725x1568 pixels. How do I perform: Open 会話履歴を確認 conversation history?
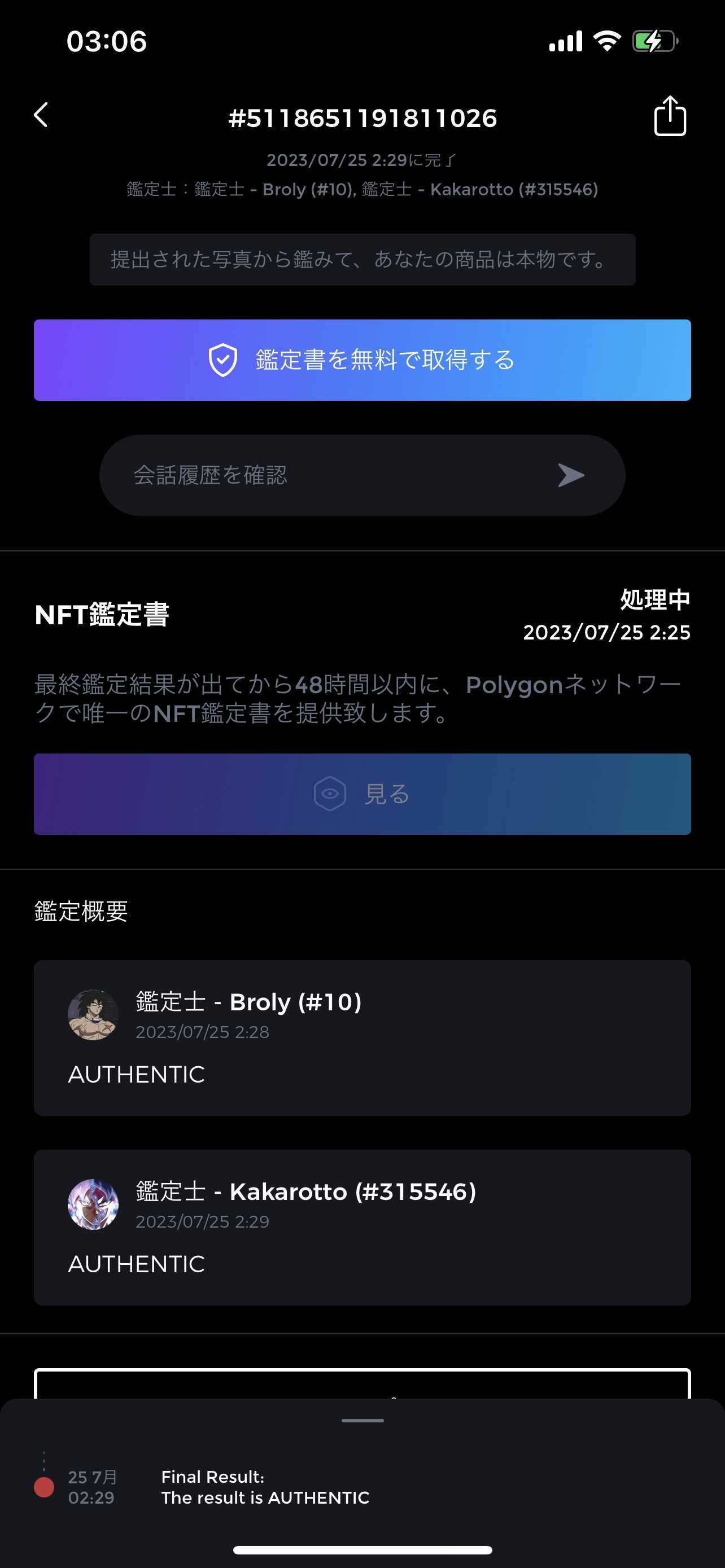coord(362,475)
